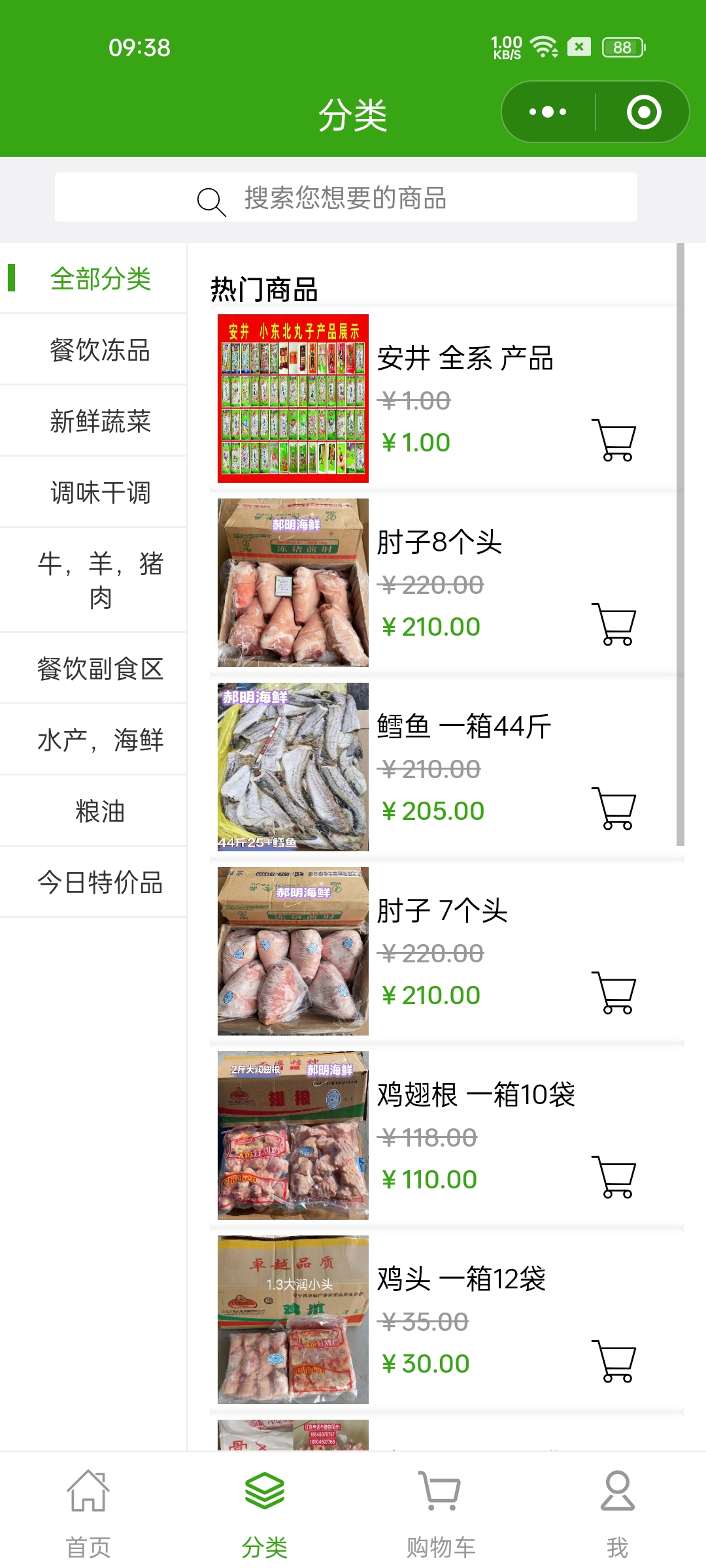Image resolution: width=706 pixels, height=1568 pixels.
Task: Open the 粮油 category
Action: tap(100, 811)
